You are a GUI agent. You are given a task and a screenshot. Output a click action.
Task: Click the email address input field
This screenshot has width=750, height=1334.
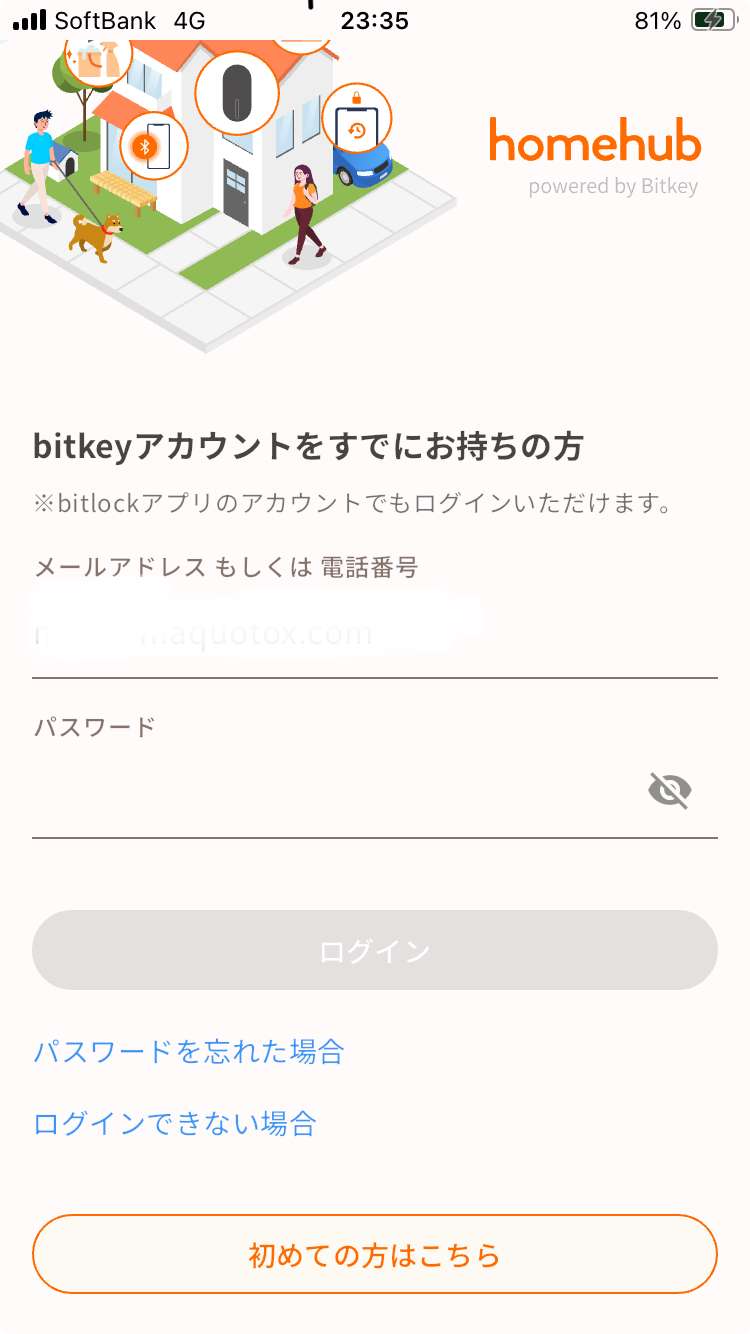point(374,633)
